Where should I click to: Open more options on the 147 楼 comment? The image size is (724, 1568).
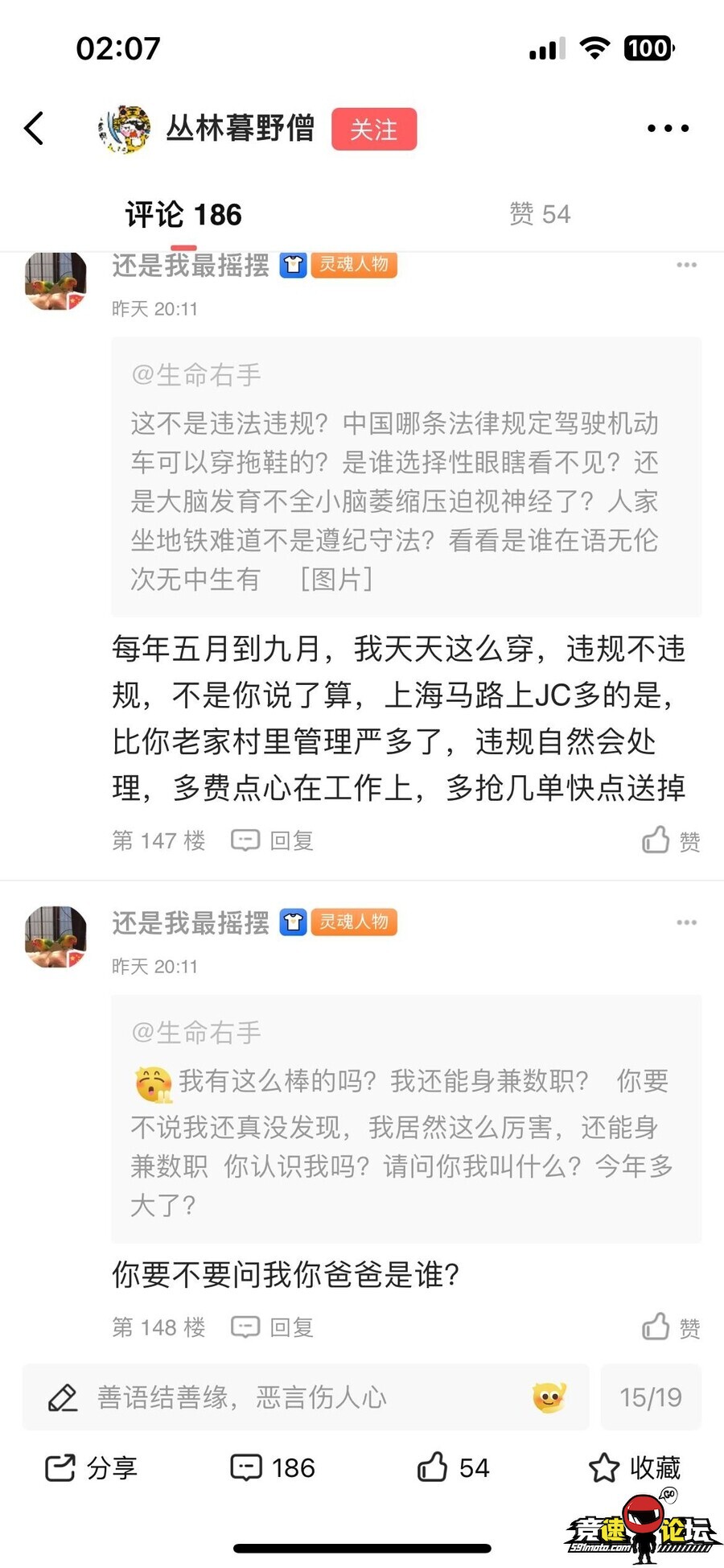[x=686, y=265]
